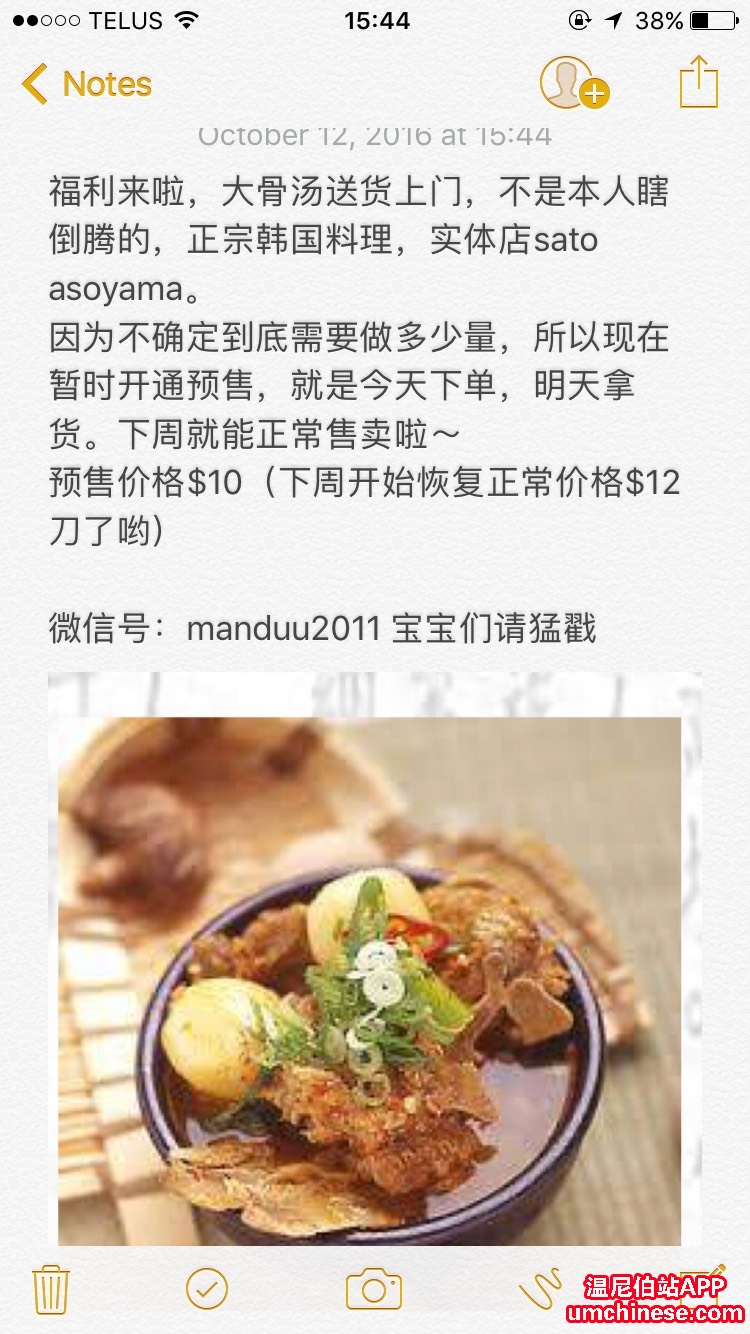
Task: Share this note
Action: [x=699, y=82]
